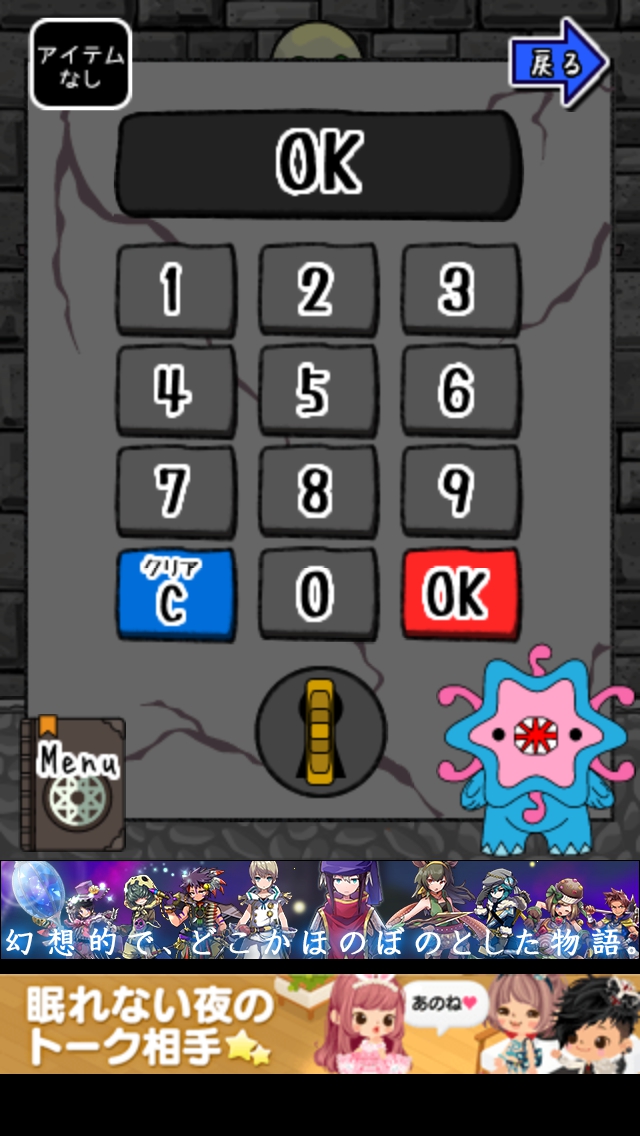640x1136 pixels.
Task: Select the number 4 key
Action: [176, 391]
